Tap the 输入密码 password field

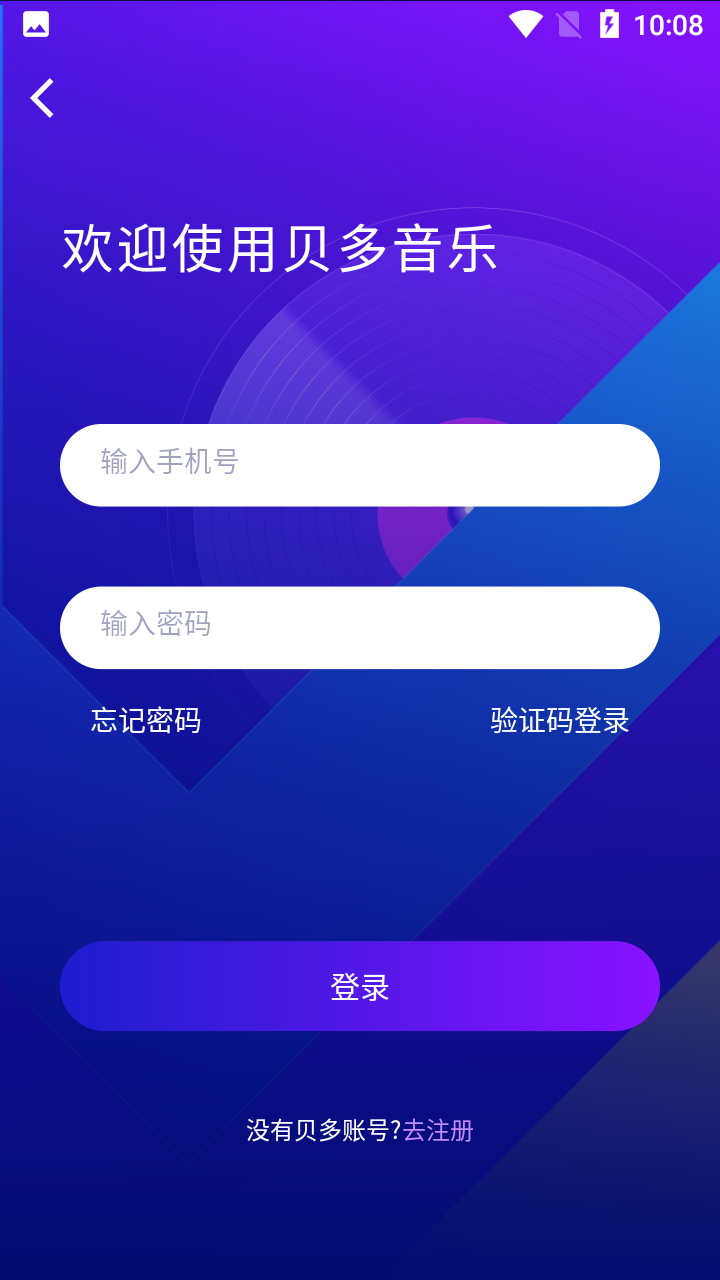tap(360, 627)
